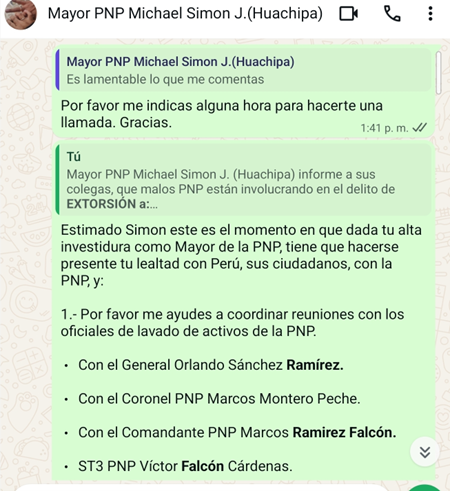Image resolution: width=450 pixels, height=491 pixels.
Task: Open the contact's profile picture
Action: (x=21, y=14)
